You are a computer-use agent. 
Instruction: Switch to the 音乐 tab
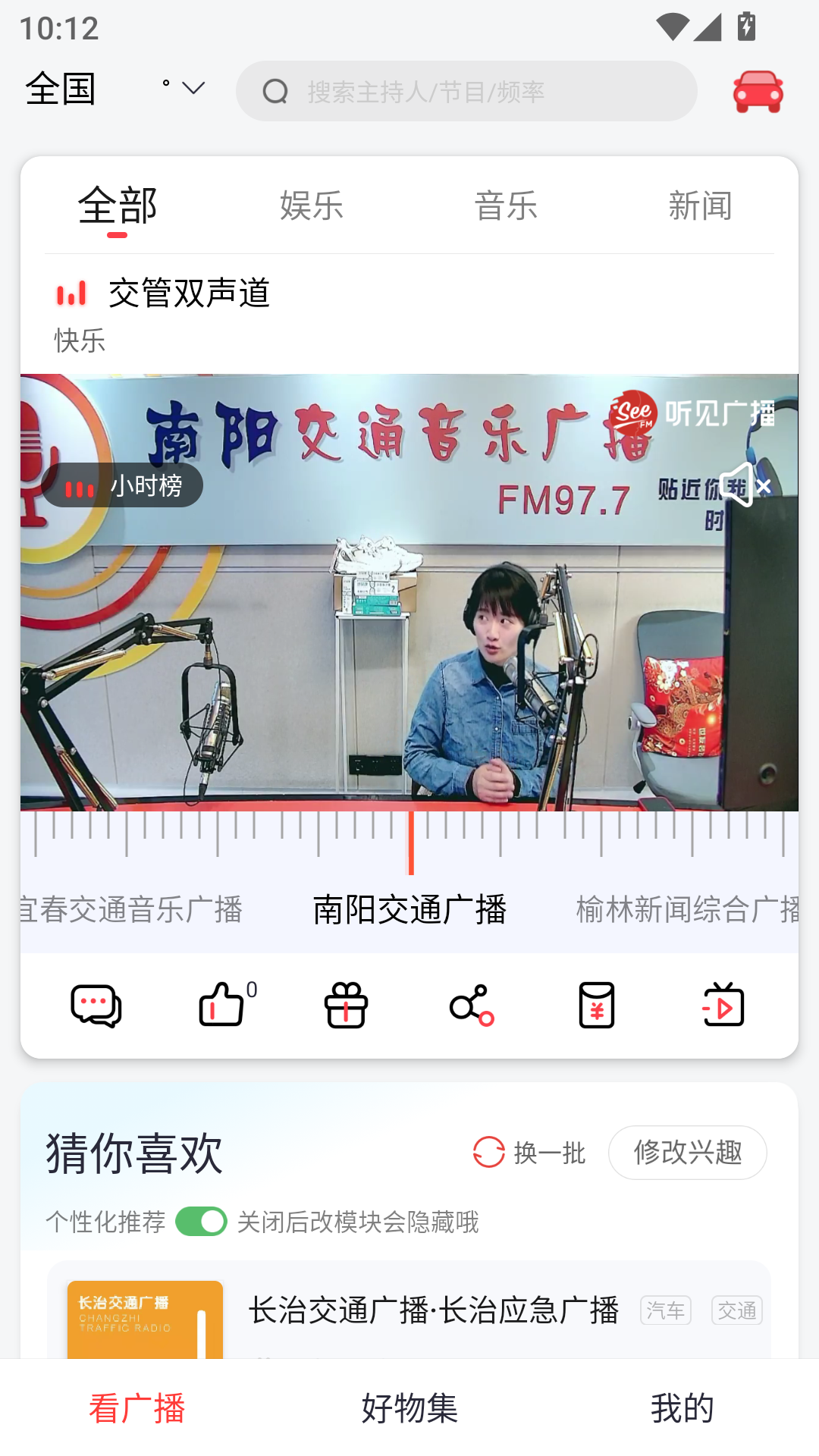(x=507, y=205)
